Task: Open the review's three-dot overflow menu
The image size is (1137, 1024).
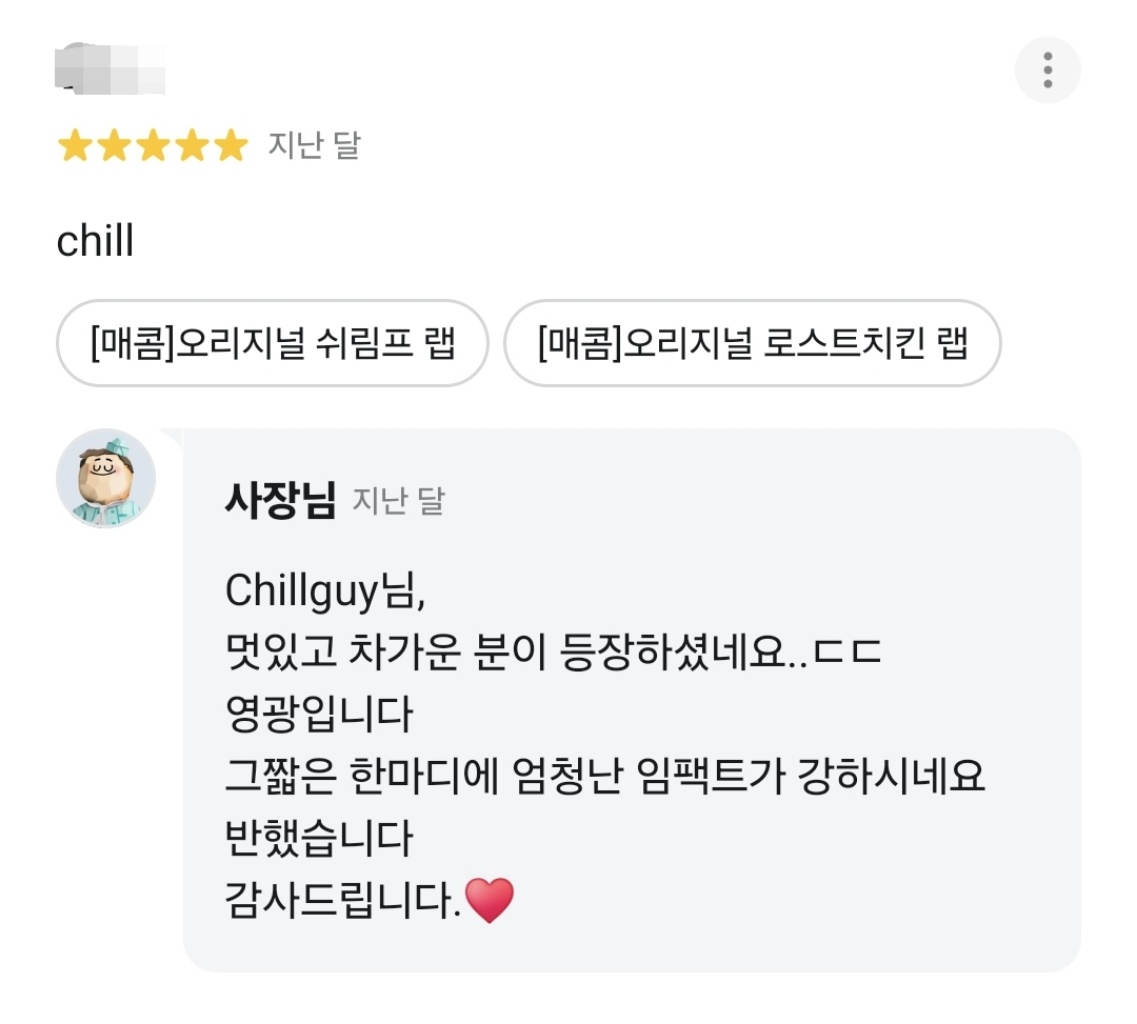Action: pos(1047,70)
